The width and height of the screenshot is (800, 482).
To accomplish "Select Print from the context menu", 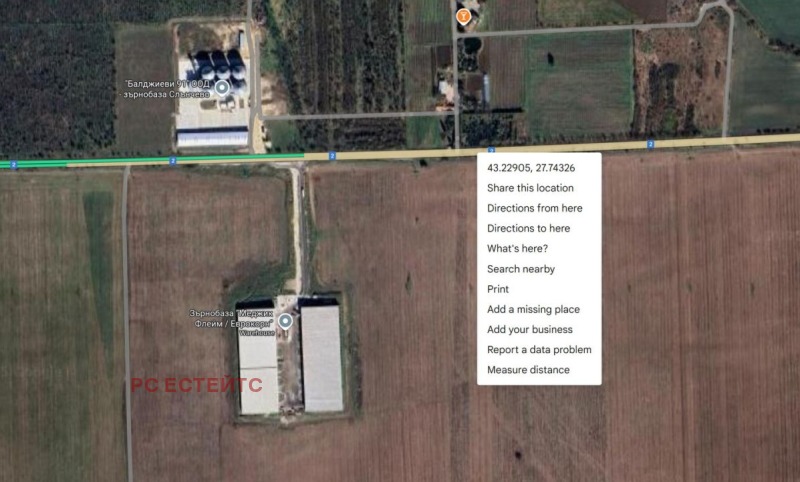I will [498, 289].
